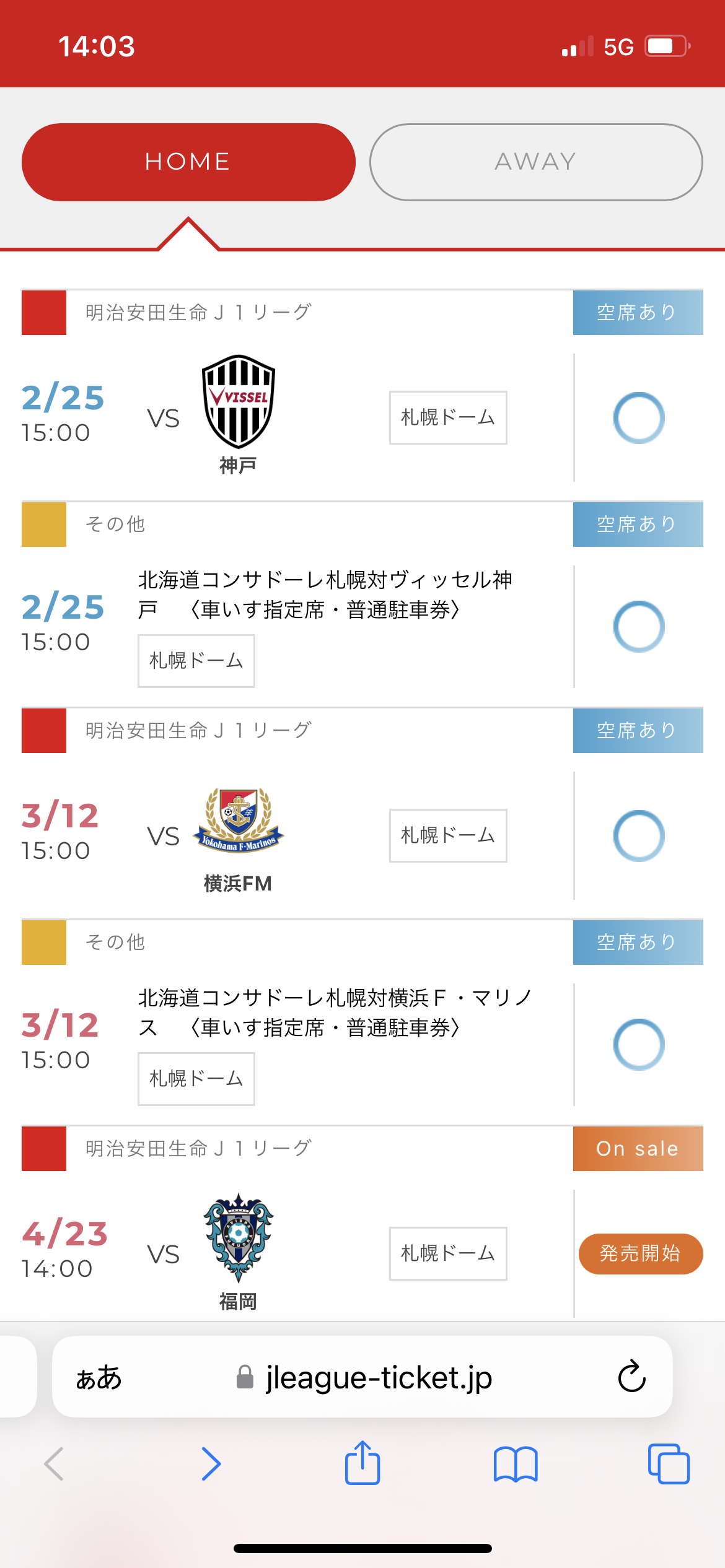Open the 3/12 match versus 横浜FM

(638, 836)
